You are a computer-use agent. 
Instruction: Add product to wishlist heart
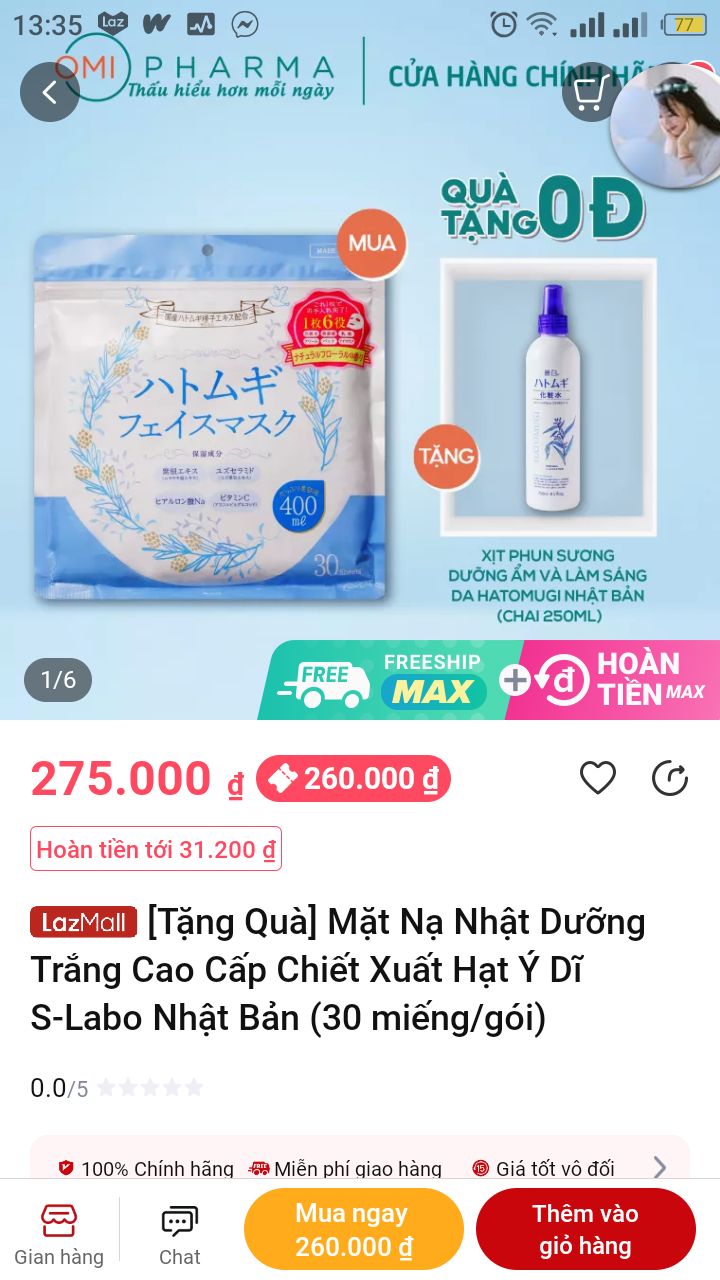coord(598,778)
